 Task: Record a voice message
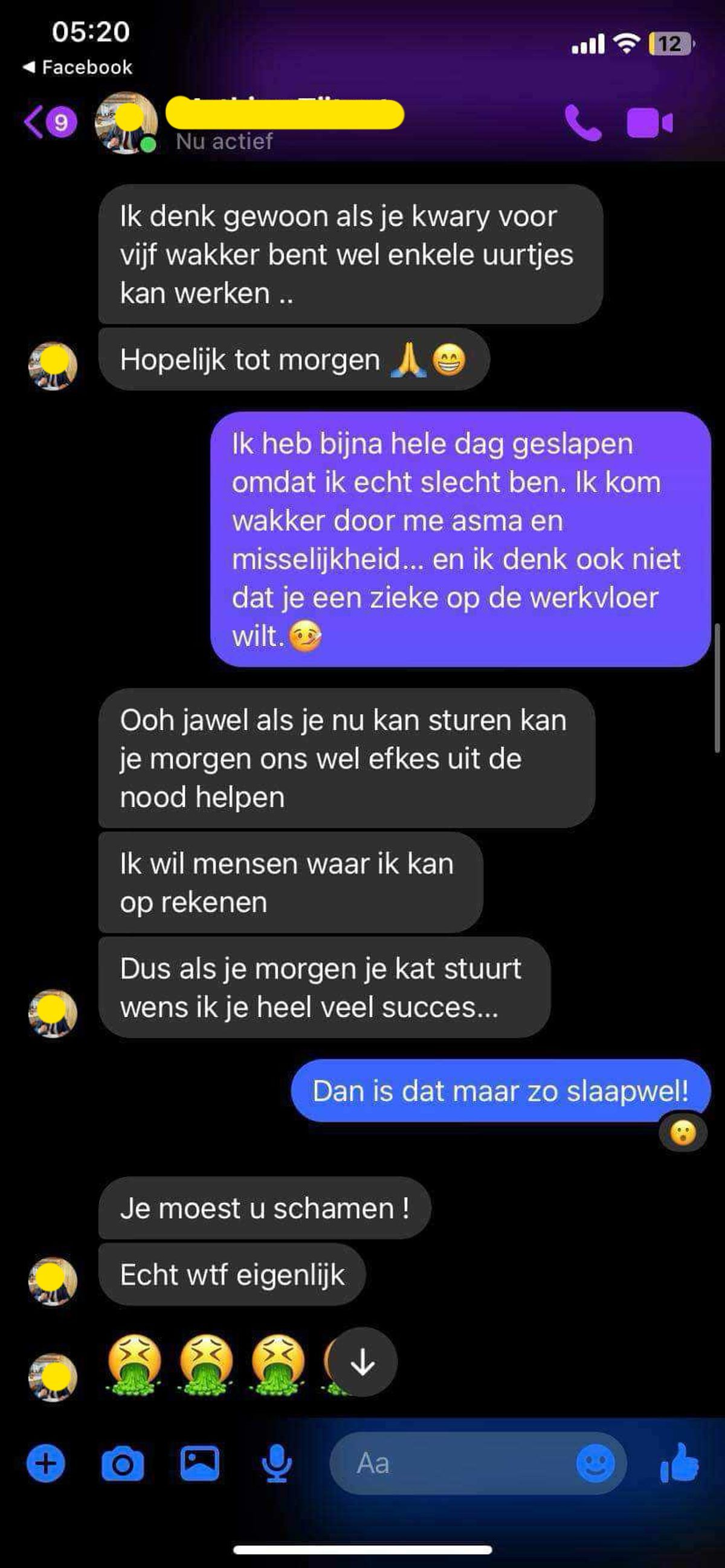(277, 1464)
